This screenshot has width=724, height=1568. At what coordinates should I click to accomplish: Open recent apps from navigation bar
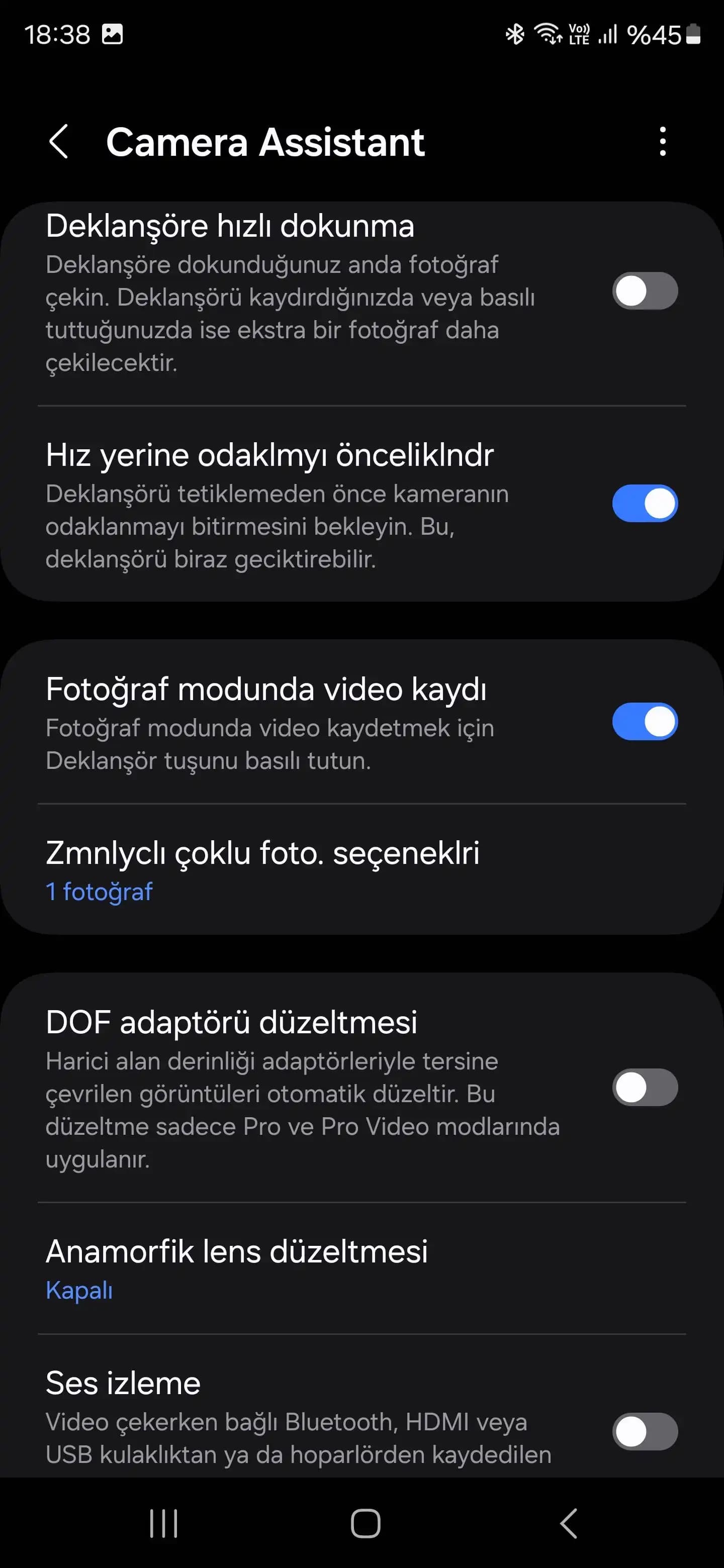pos(164,1524)
